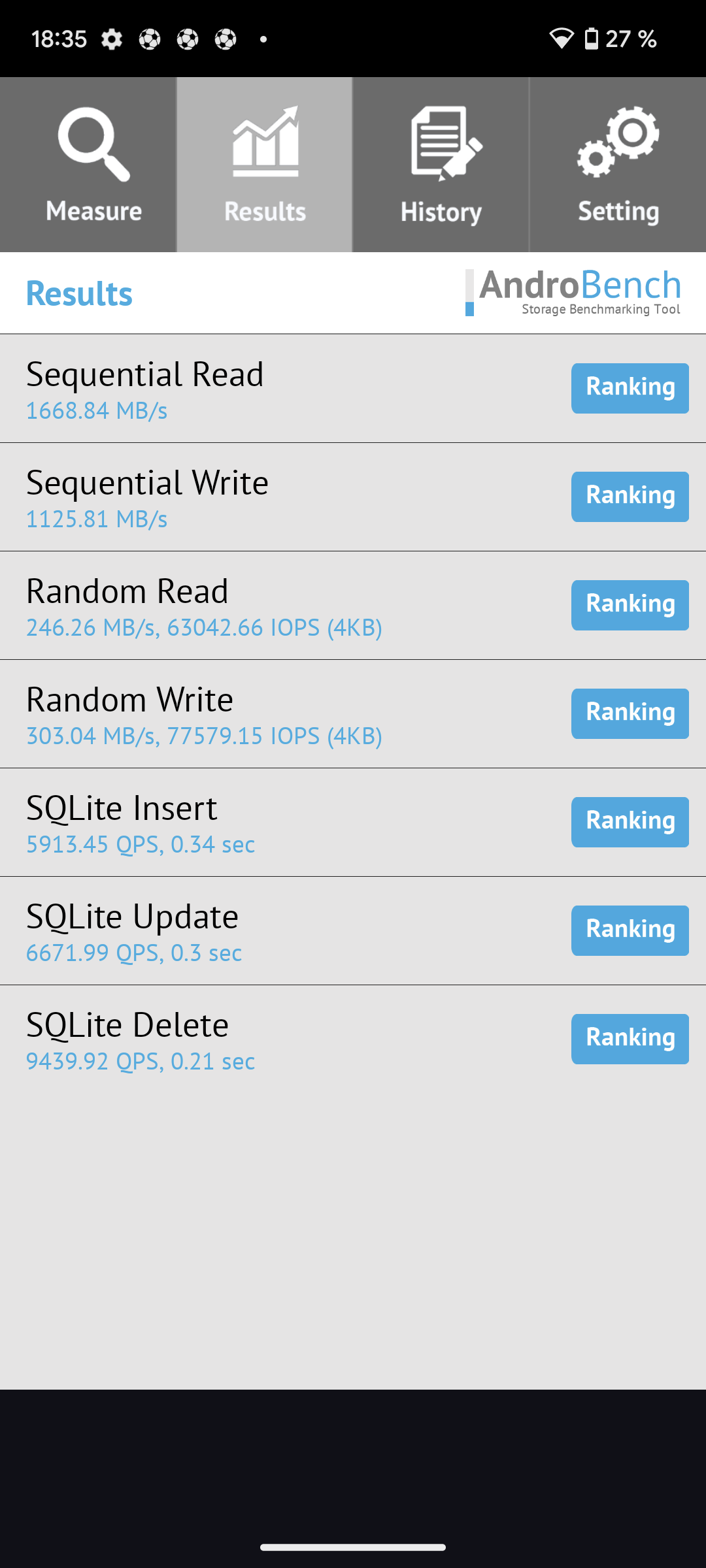Viewport: 706px width, 1568px height.
Task: Show Random Read ranking
Action: [630, 605]
